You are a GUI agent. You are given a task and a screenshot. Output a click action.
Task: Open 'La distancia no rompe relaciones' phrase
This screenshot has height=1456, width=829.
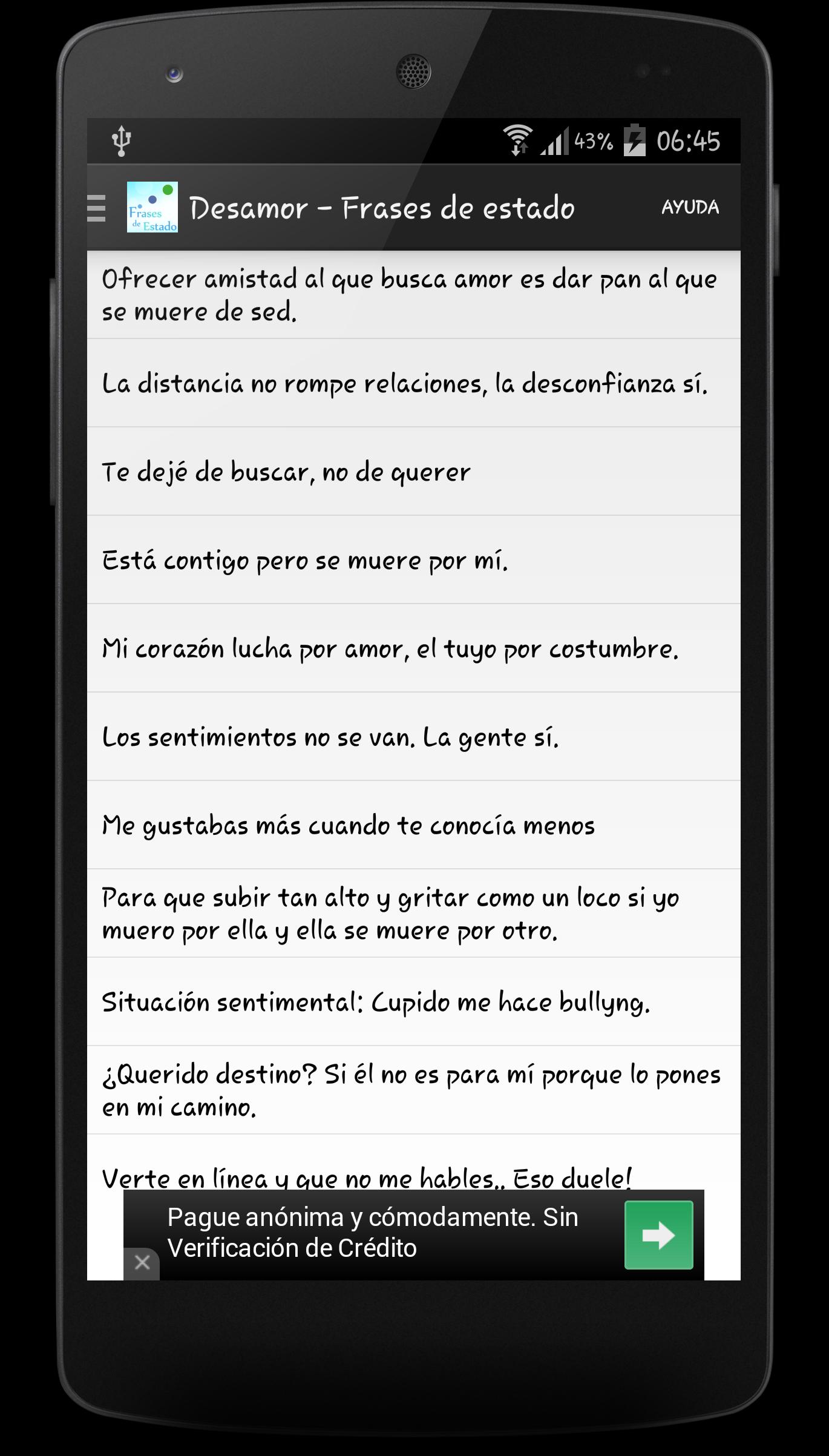click(405, 383)
